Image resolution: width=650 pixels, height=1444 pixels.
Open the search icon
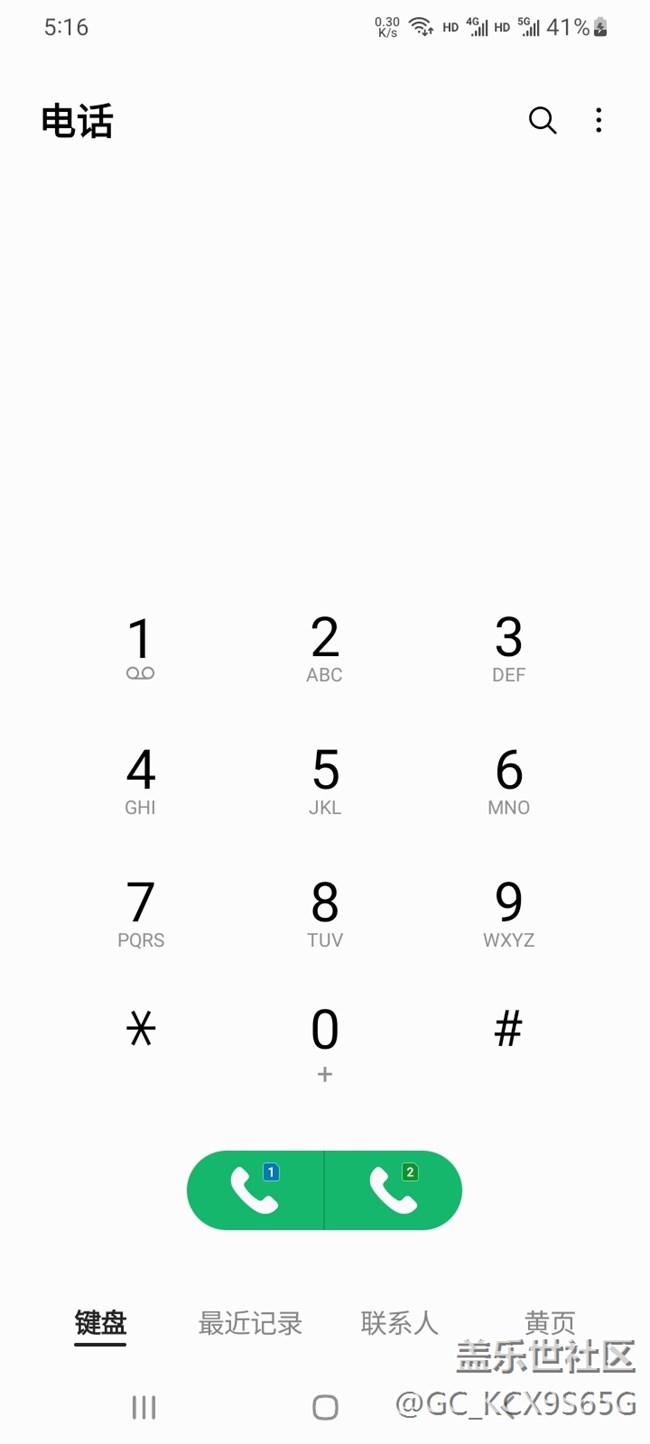pos(542,121)
